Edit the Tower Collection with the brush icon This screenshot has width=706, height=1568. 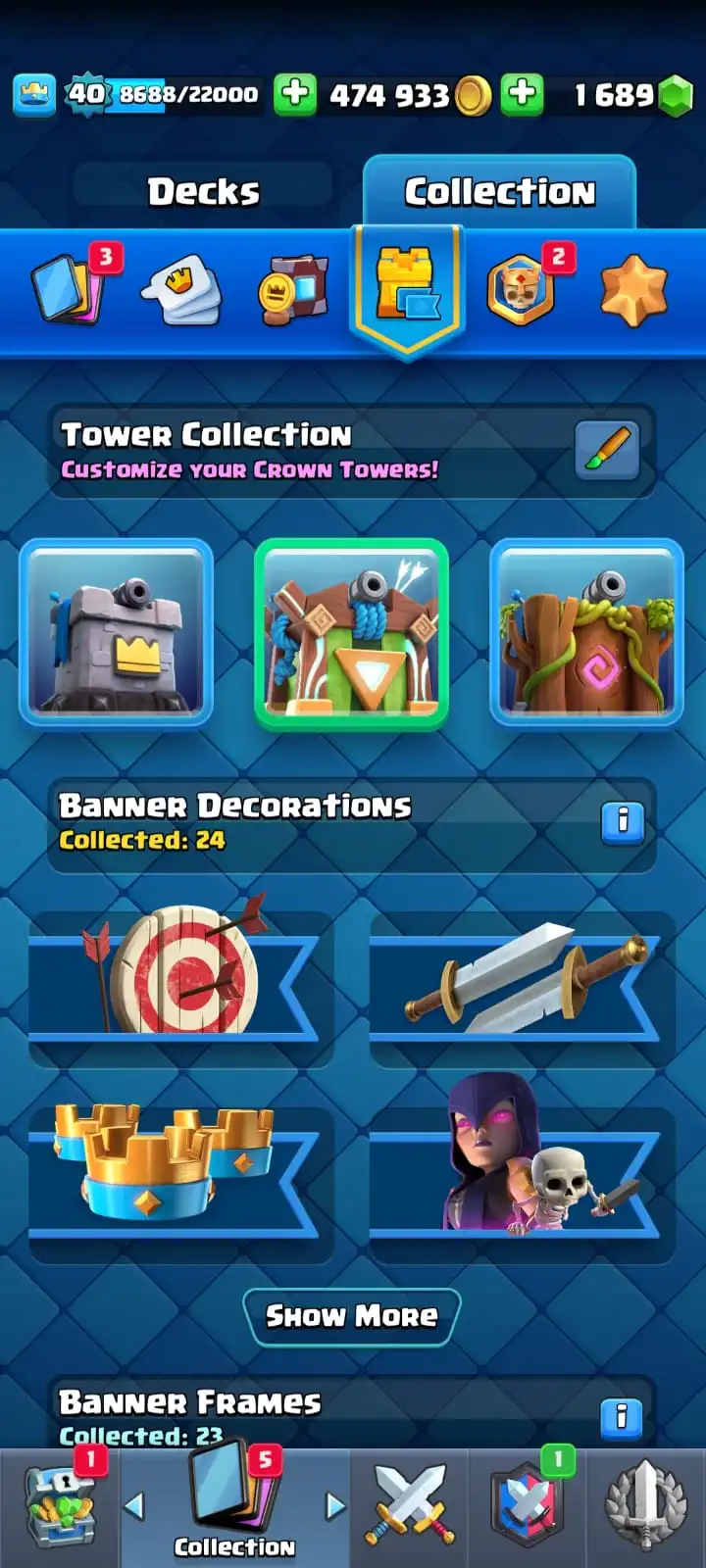tap(607, 450)
